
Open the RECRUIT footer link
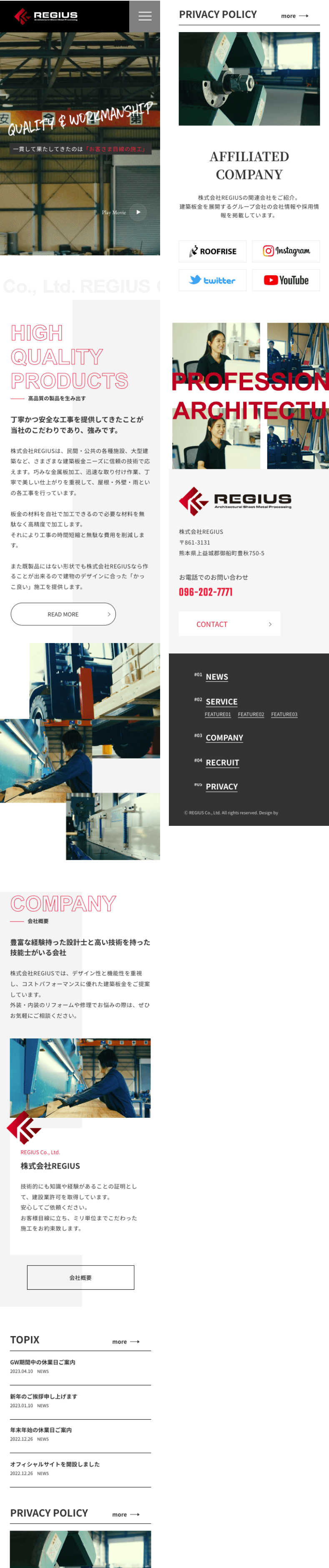222,762
